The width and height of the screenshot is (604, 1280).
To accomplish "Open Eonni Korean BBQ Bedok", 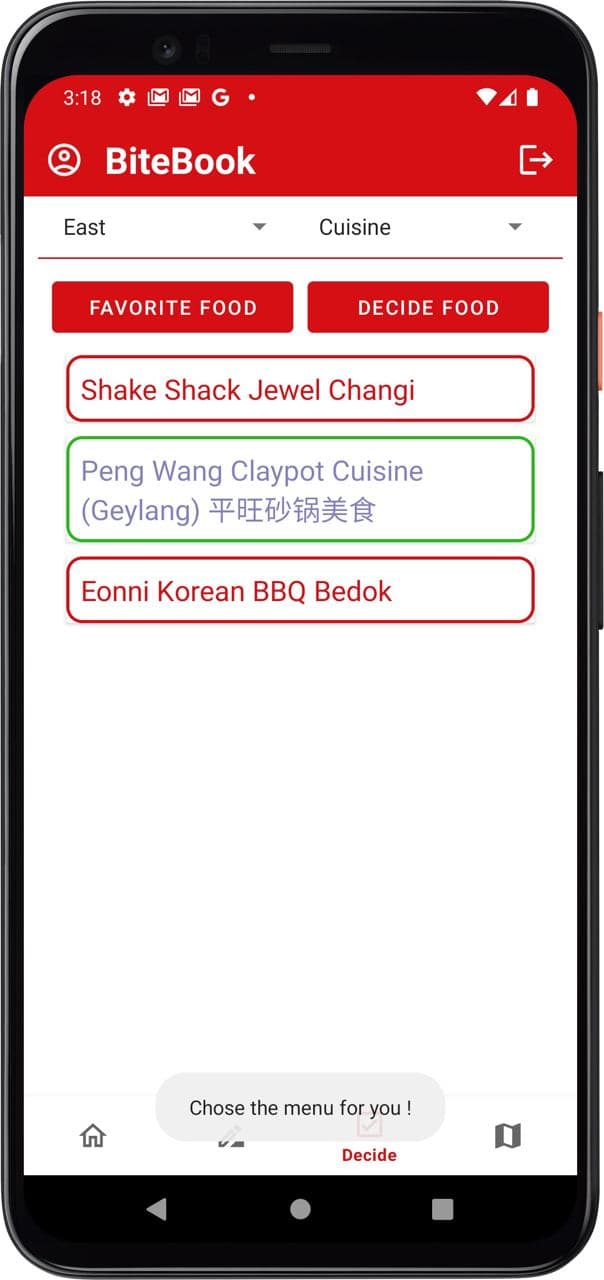I will point(300,590).
